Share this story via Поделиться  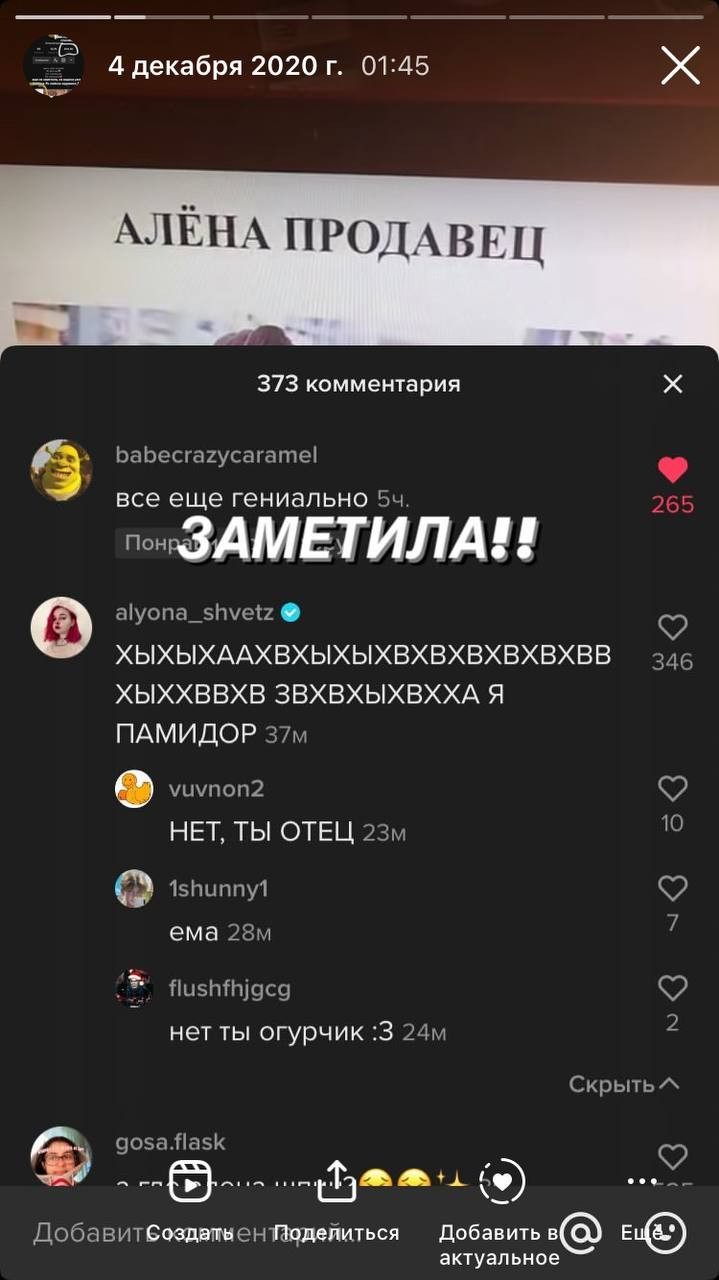(x=336, y=1205)
